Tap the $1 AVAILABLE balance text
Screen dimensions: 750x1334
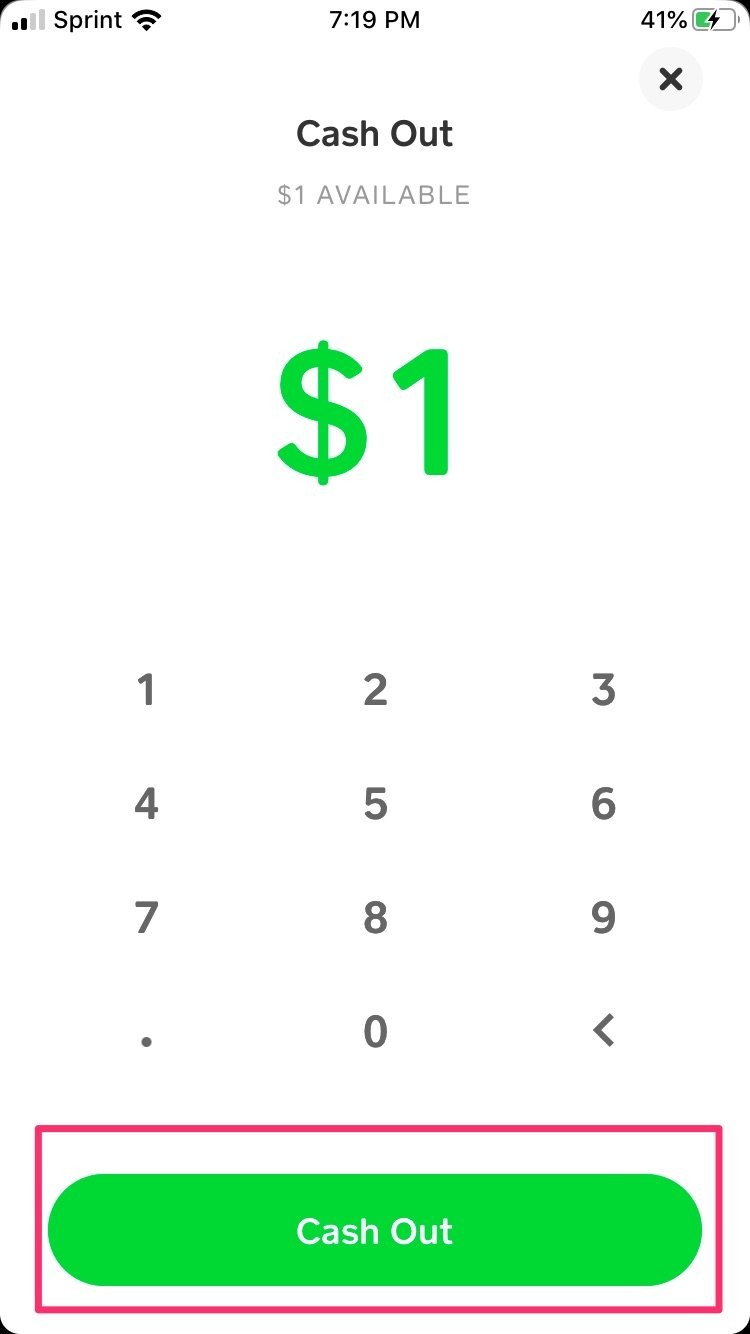(374, 194)
